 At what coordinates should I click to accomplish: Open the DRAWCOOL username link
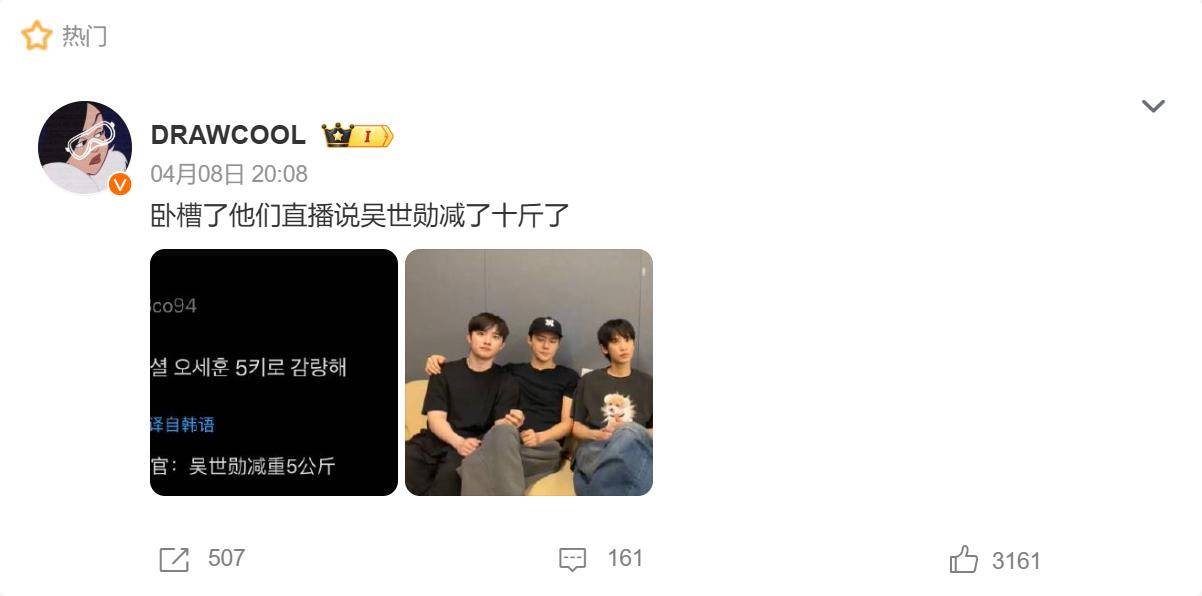click(228, 135)
